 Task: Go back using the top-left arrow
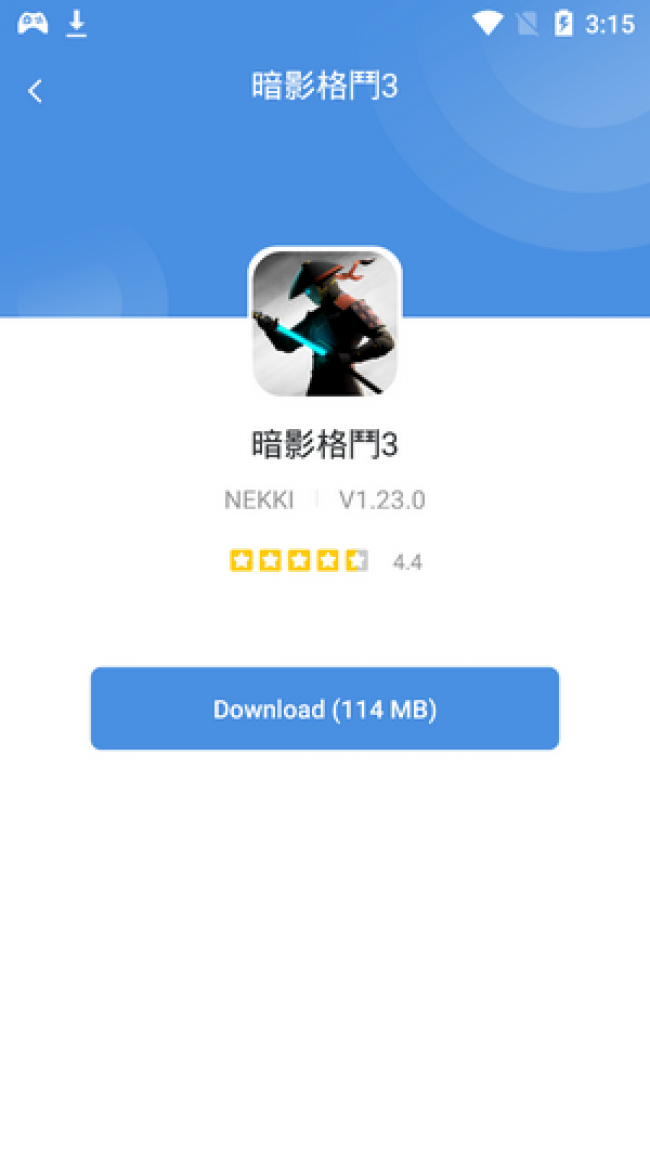35,91
